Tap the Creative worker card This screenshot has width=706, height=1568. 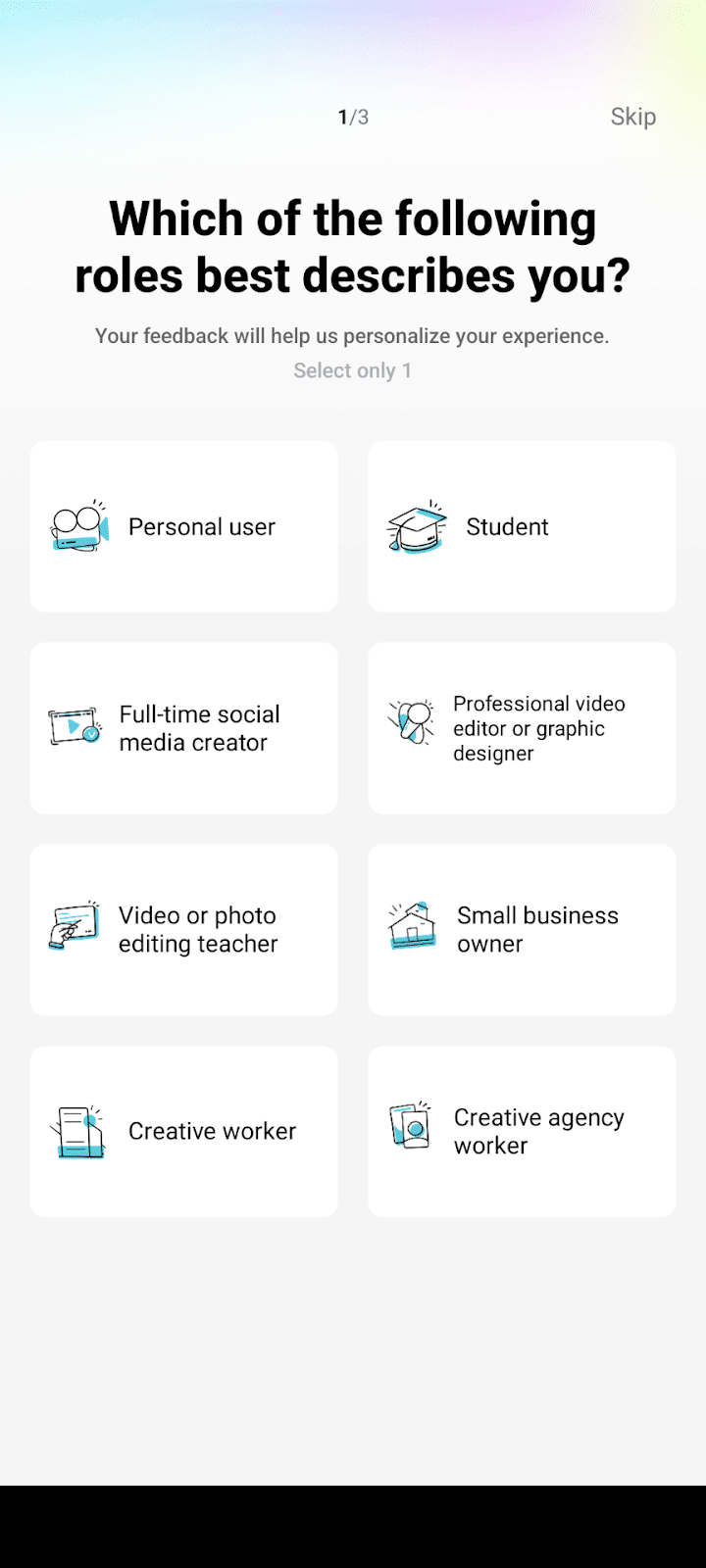tap(184, 1131)
